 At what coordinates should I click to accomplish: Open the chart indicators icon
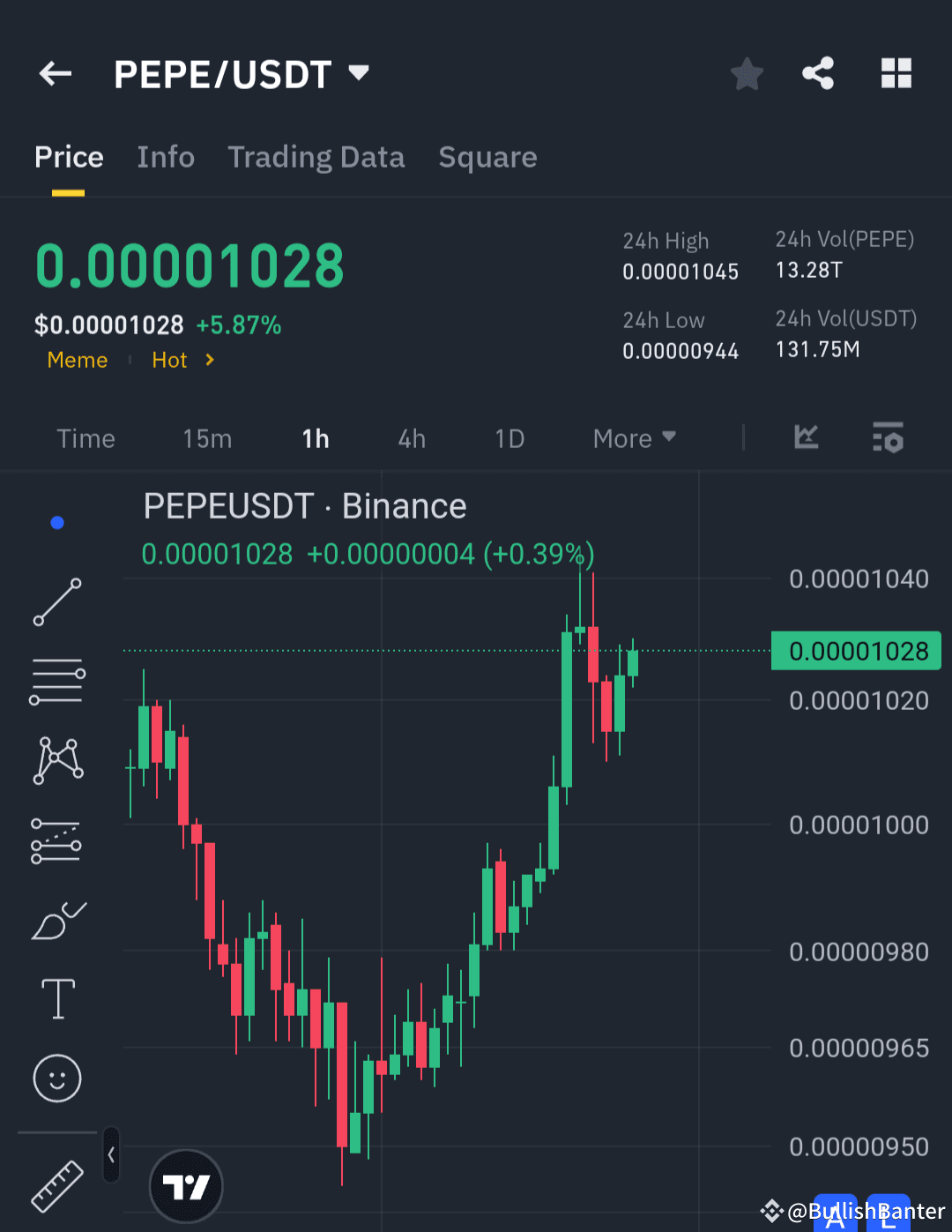pos(806,437)
